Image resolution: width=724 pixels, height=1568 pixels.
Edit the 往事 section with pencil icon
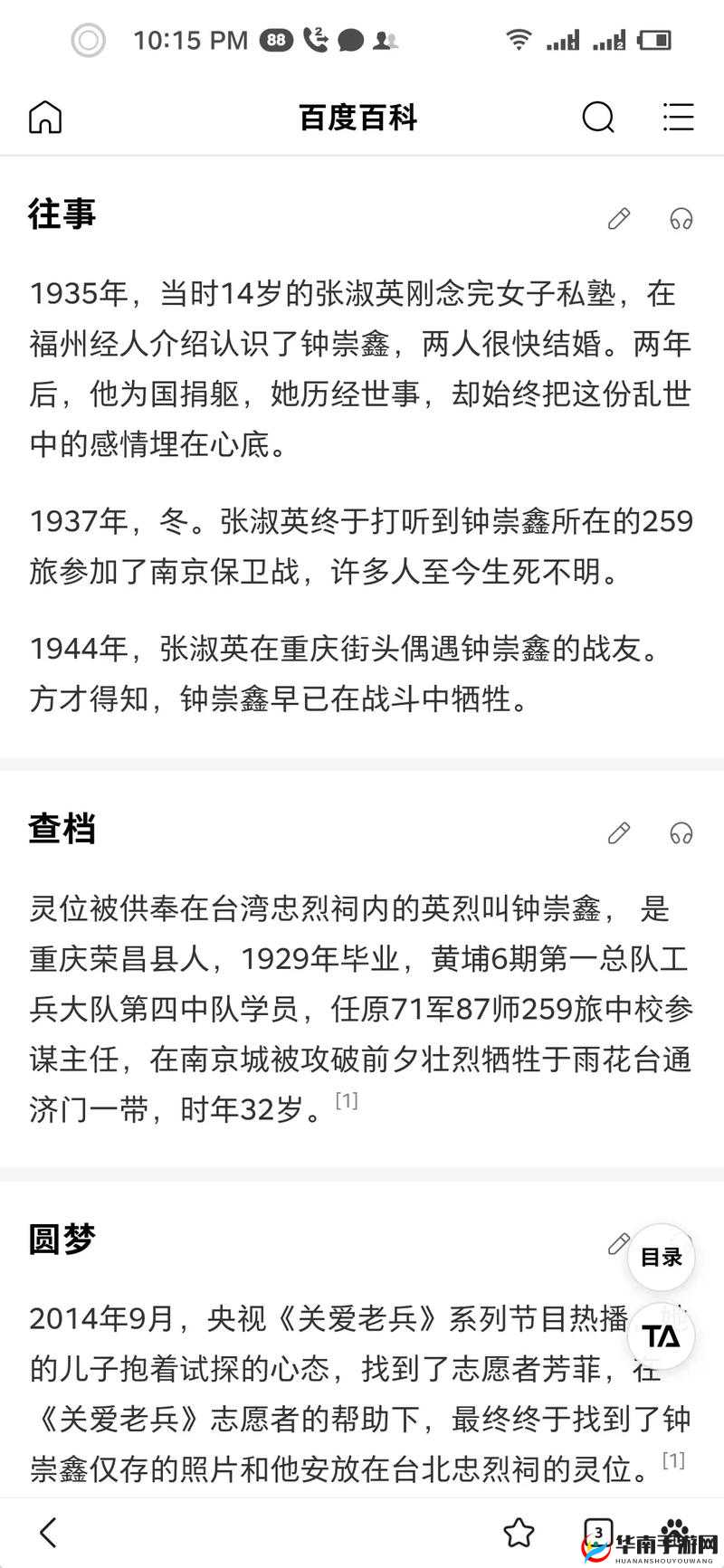pos(618,219)
